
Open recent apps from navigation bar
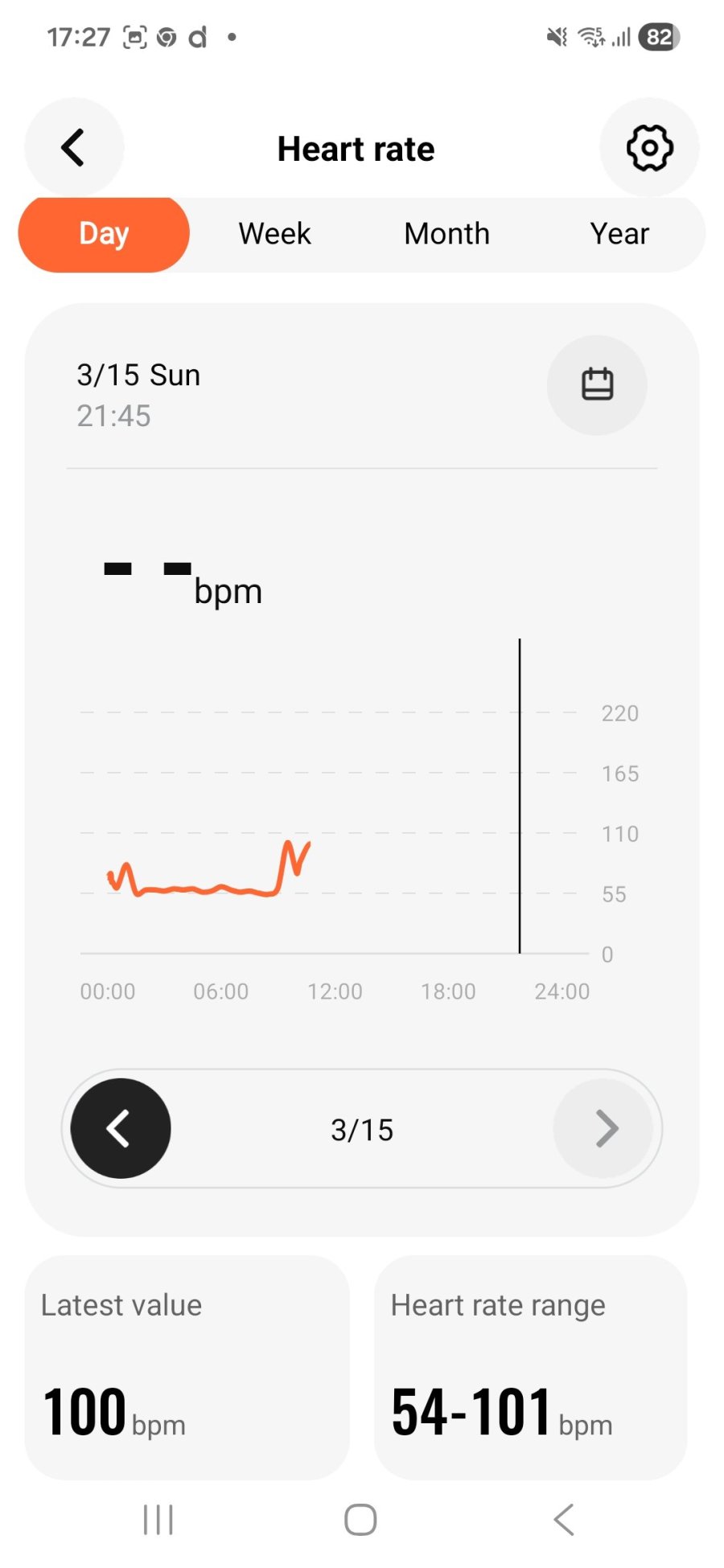(158, 1520)
